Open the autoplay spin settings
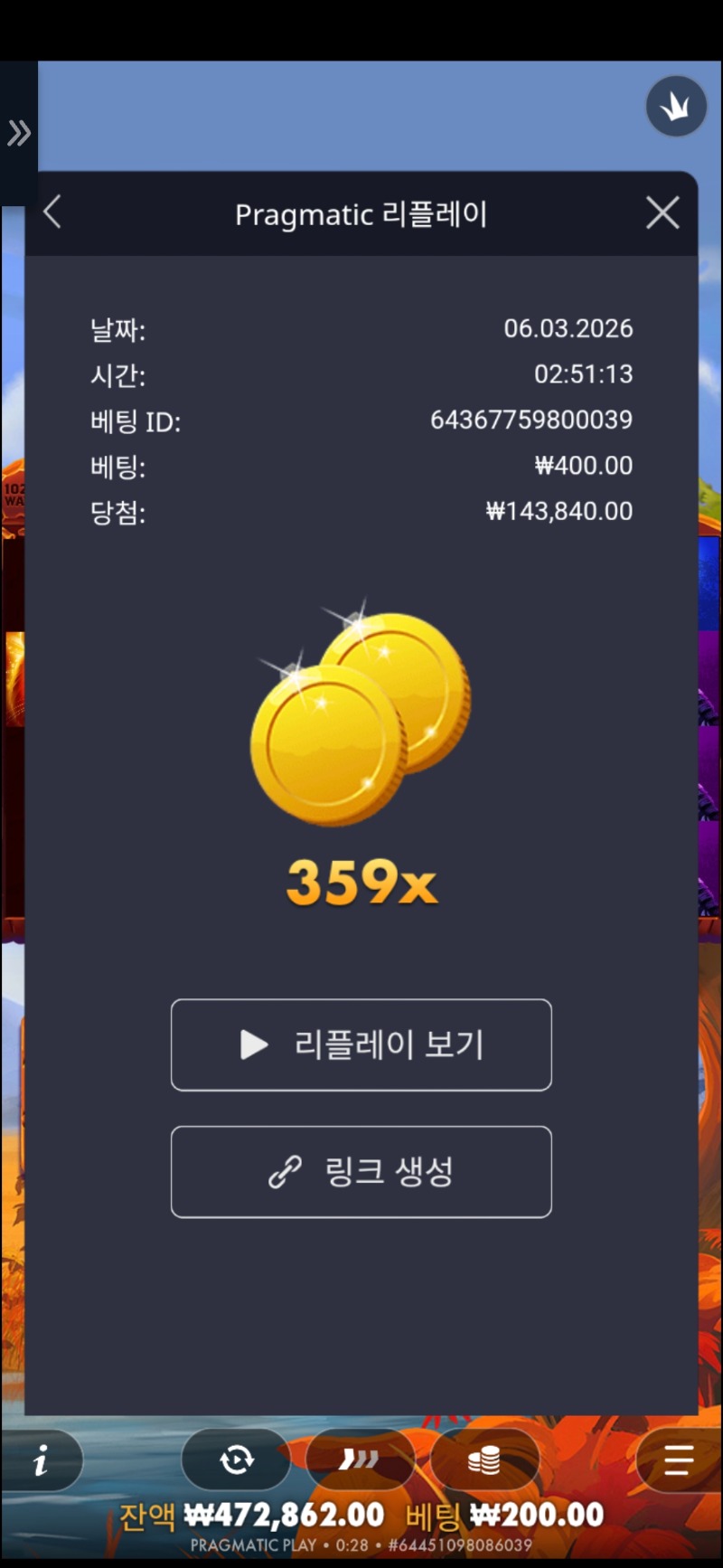Screen dimensions: 723x1568 click(x=237, y=1459)
